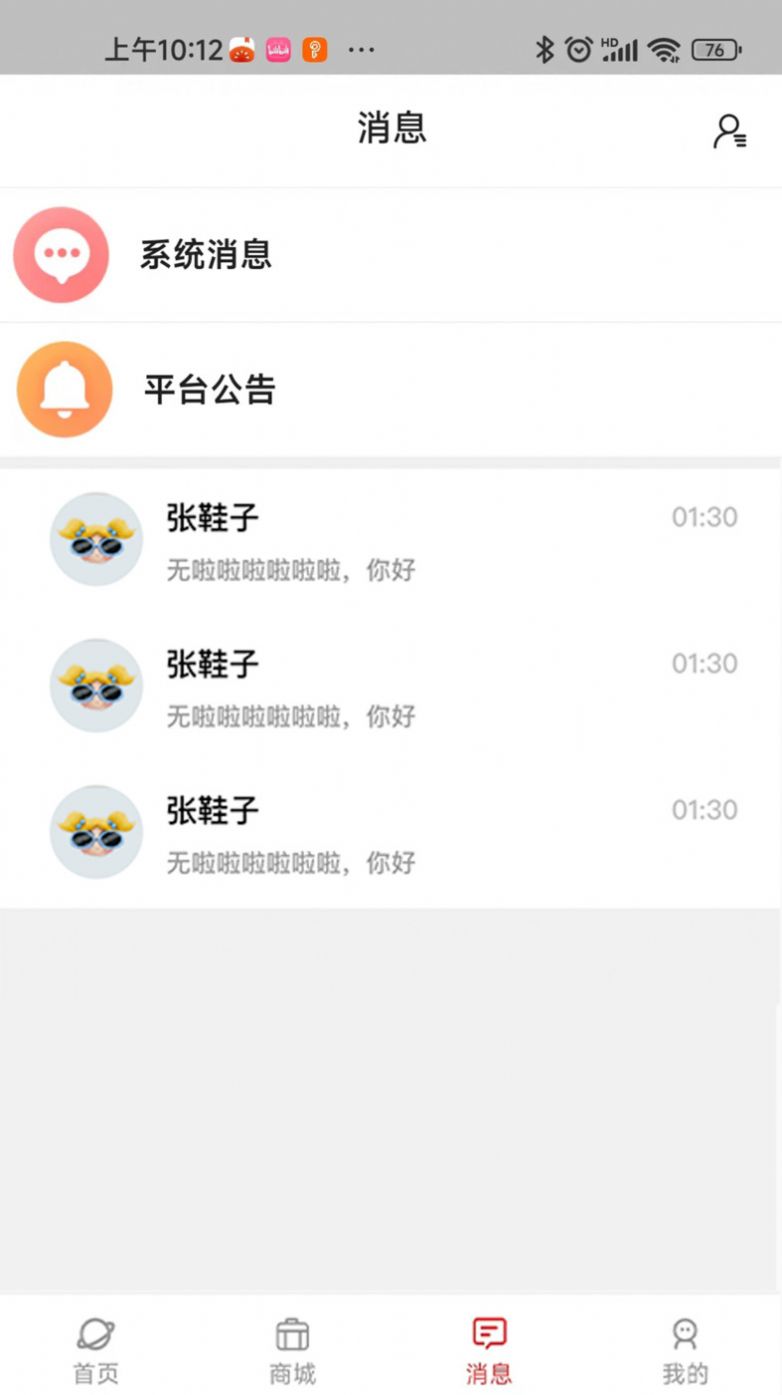Image resolution: width=782 pixels, height=1395 pixels.
Task: Switch to the 商城 tab
Action: [x=291, y=1350]
